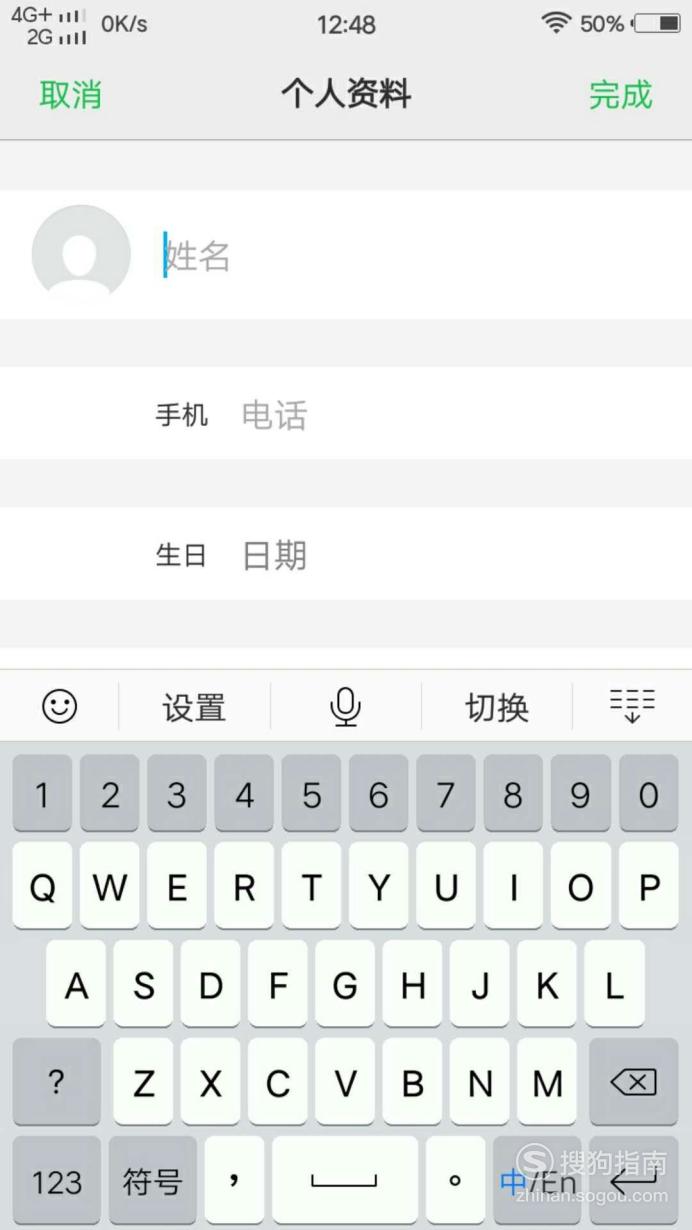The width and height of the screenshot is (692, 1230).
Task: Start voice input with the microphone
Action: pos(345,707)
